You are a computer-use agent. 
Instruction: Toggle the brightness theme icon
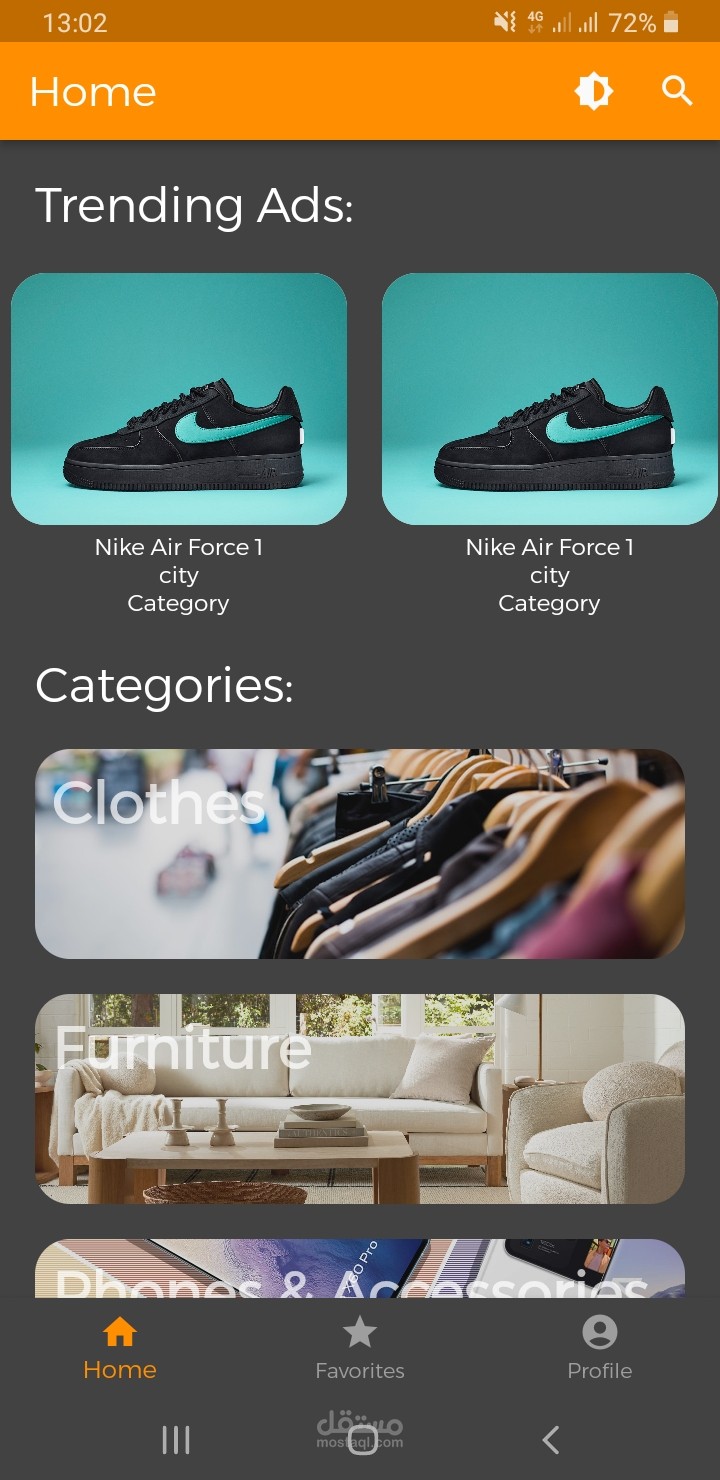pyautogui.click(x=593, y=91)
